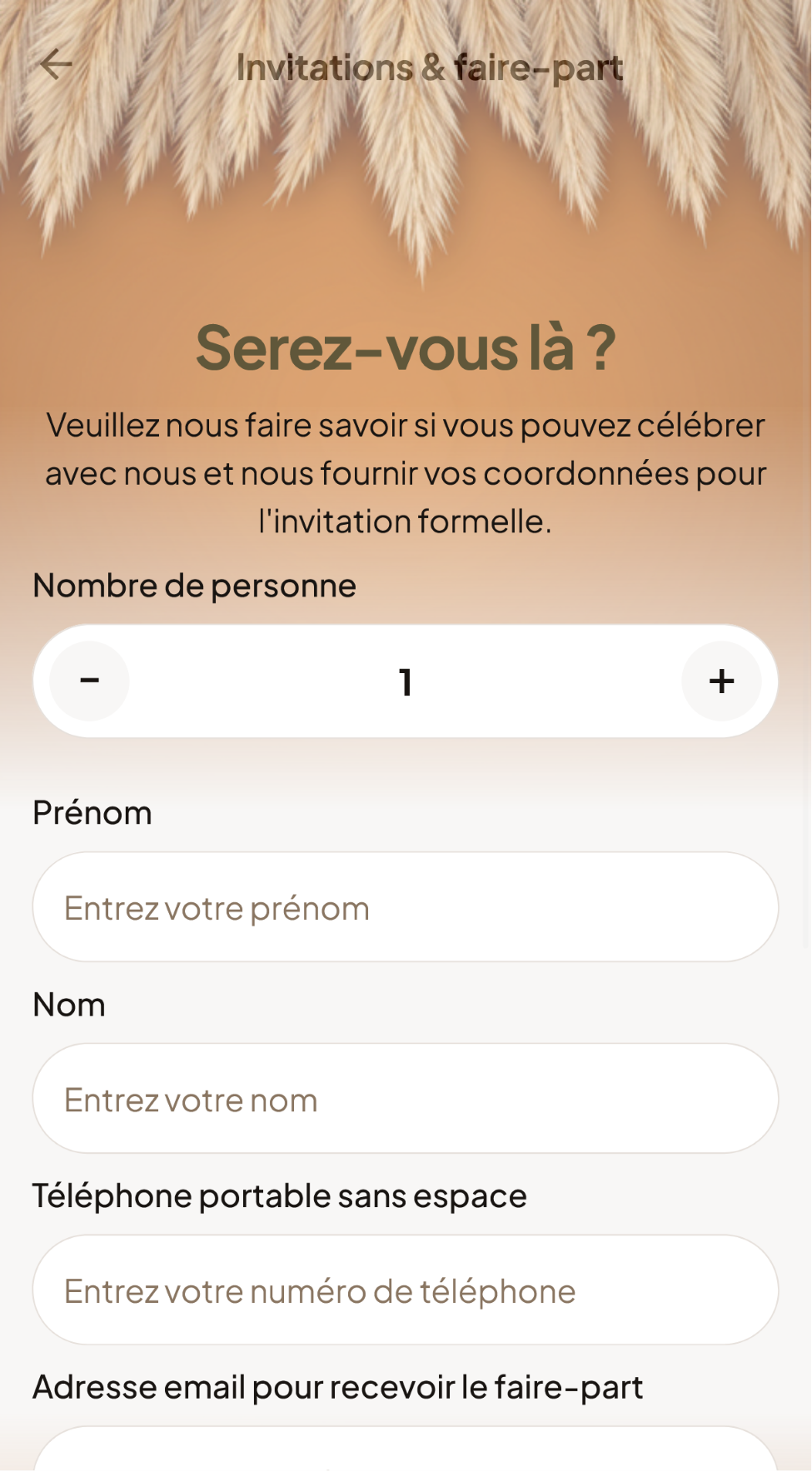Click the 'Adresse email pour recevoir le faire-part' label
The width and height of the screenshot is (812, 1472).
point(337,1386)
